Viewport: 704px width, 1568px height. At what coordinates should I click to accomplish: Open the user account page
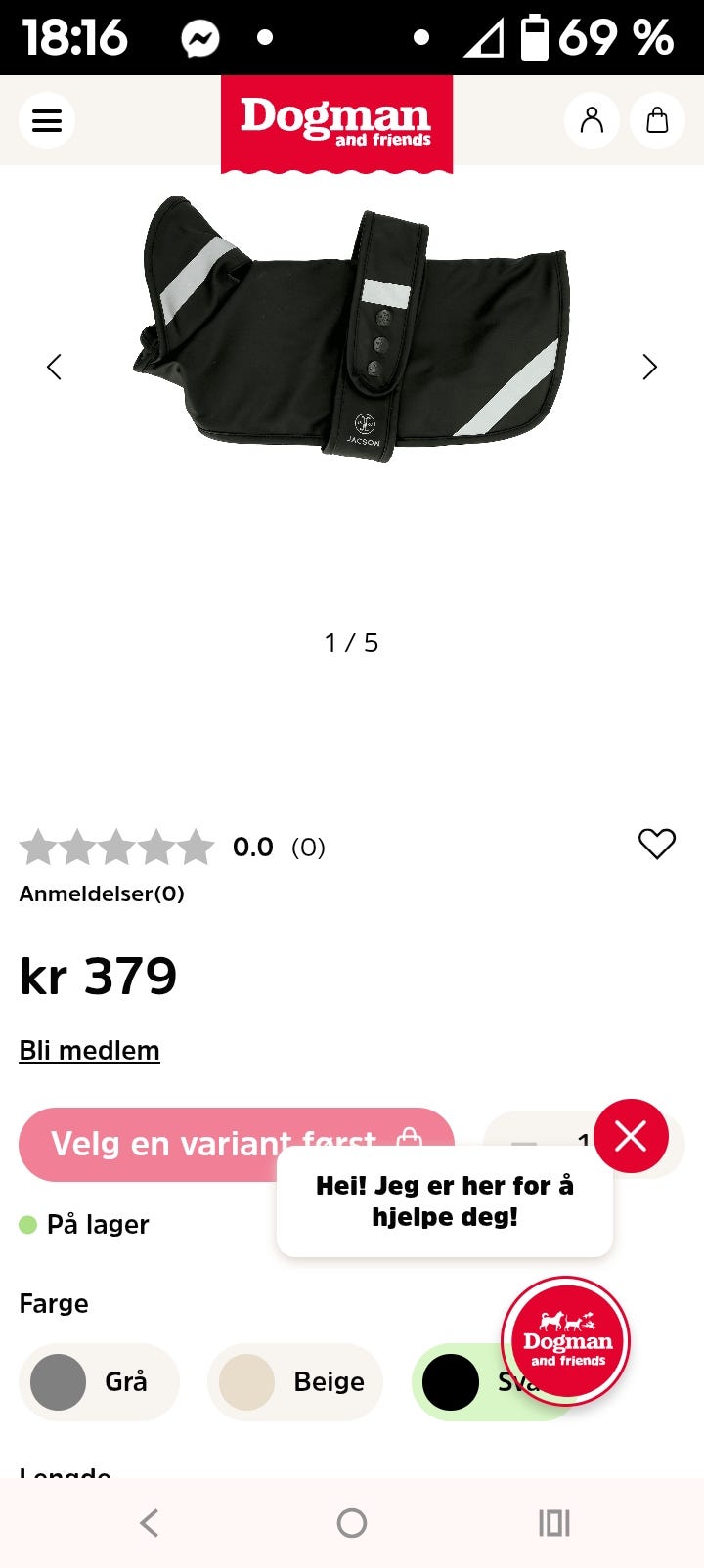pyautogui.click(x=592, y=120)
